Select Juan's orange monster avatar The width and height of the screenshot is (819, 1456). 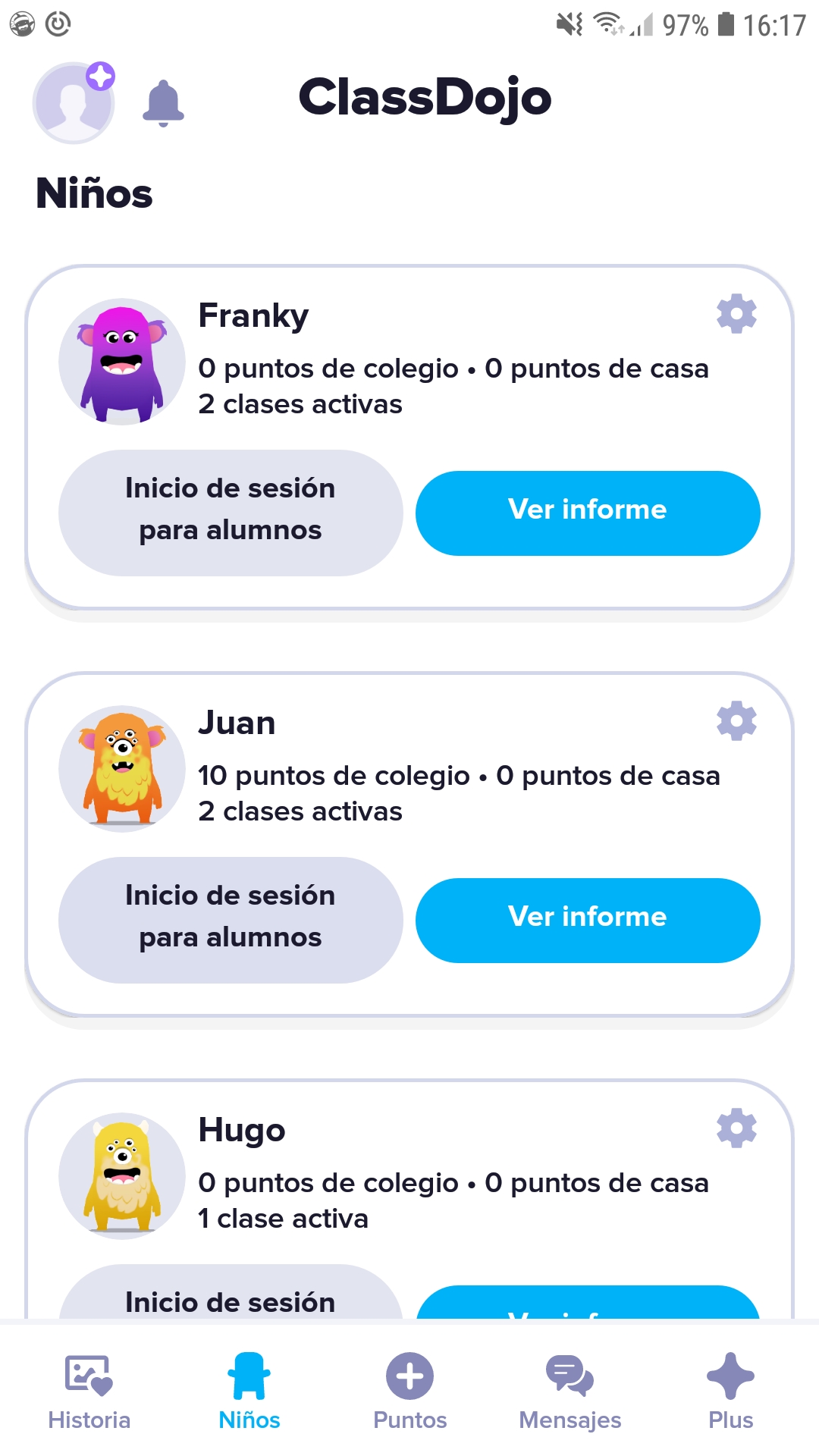tap(121, 767)
